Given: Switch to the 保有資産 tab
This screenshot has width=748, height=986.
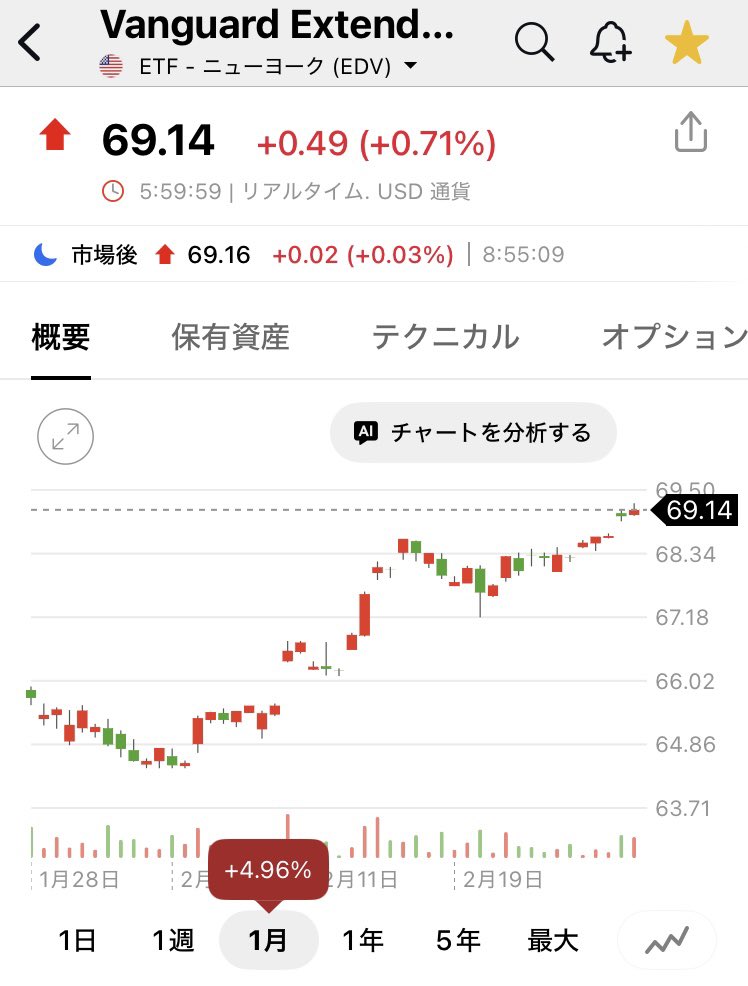Looking at the screenshot, I should coord(230,337).
